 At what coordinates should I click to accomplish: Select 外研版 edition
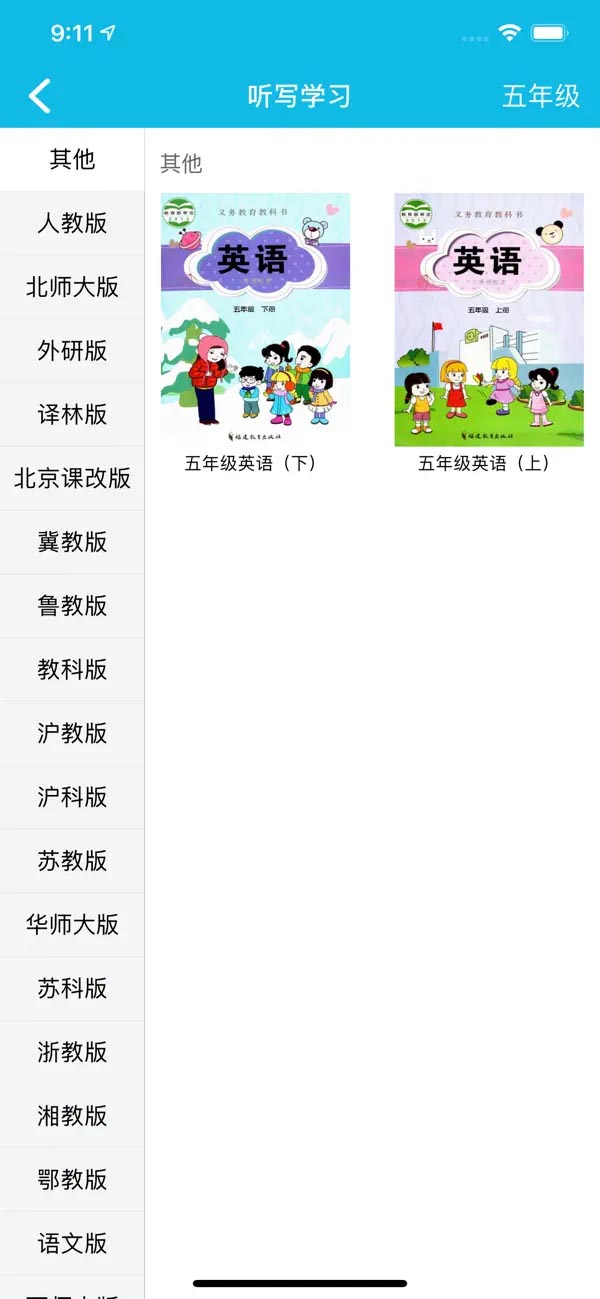click(72, 351)
